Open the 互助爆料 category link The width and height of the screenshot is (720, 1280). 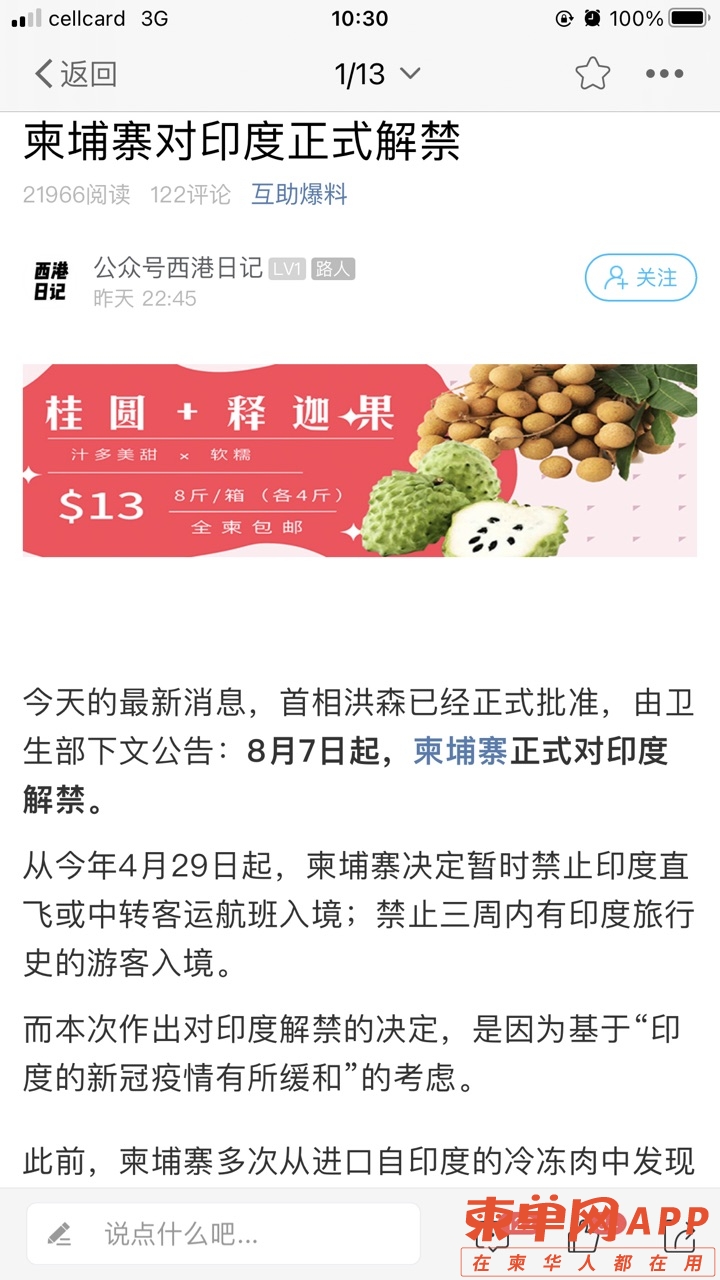299,194
